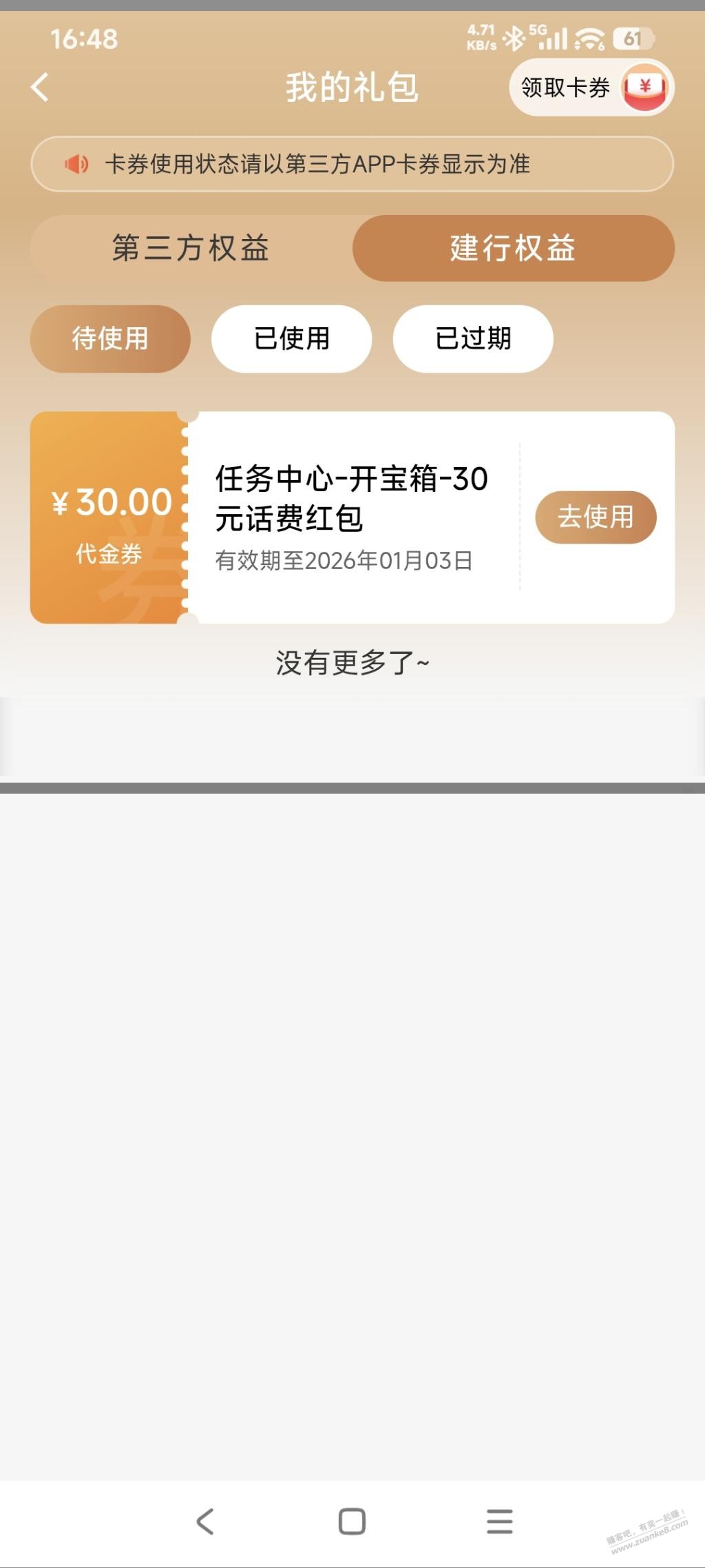Switch to the 第三方权益 tab
The image size is (705, 1568).
click(x=191, y=248)
